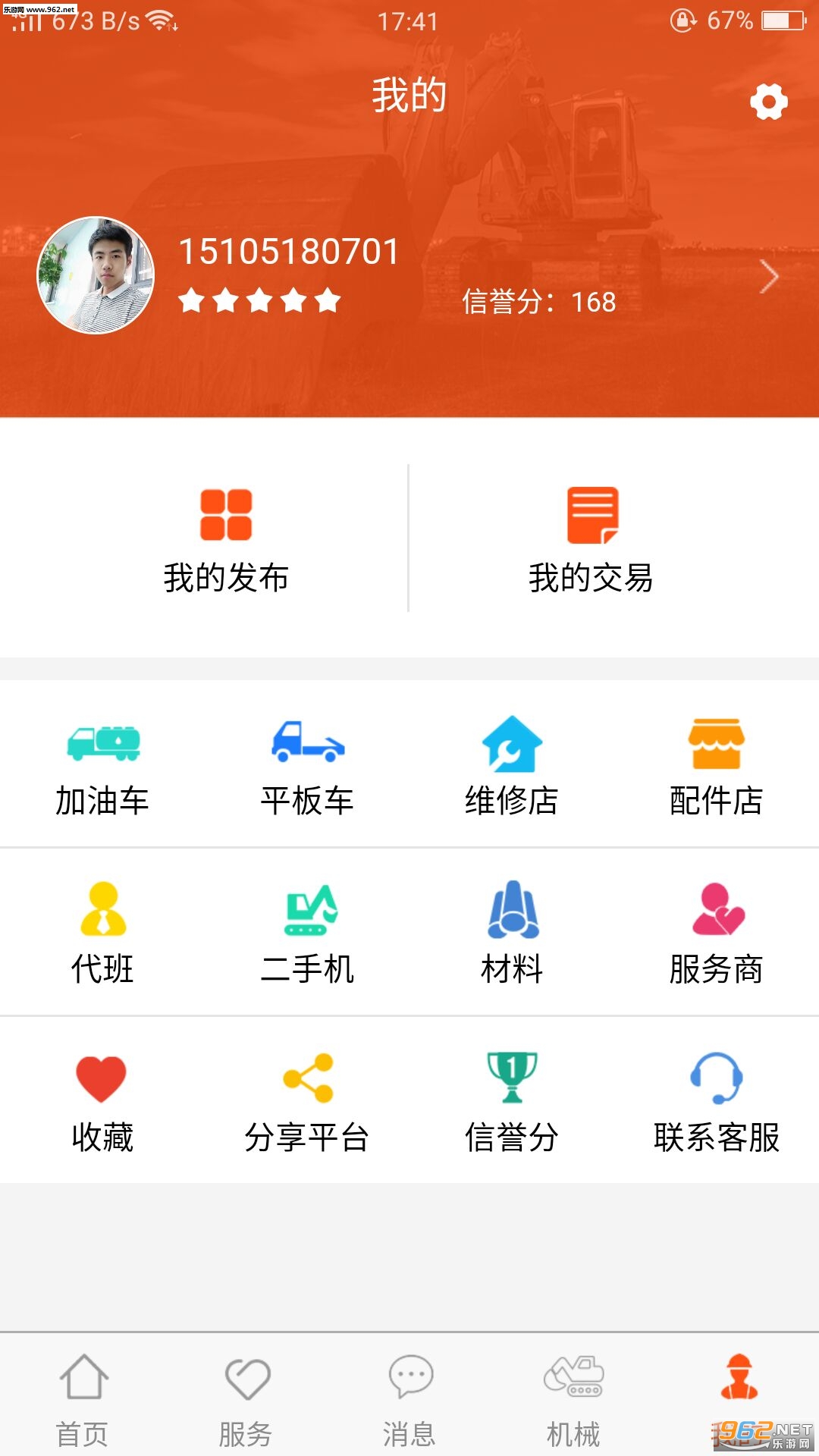Open 材料 materials section

(512, 933)
